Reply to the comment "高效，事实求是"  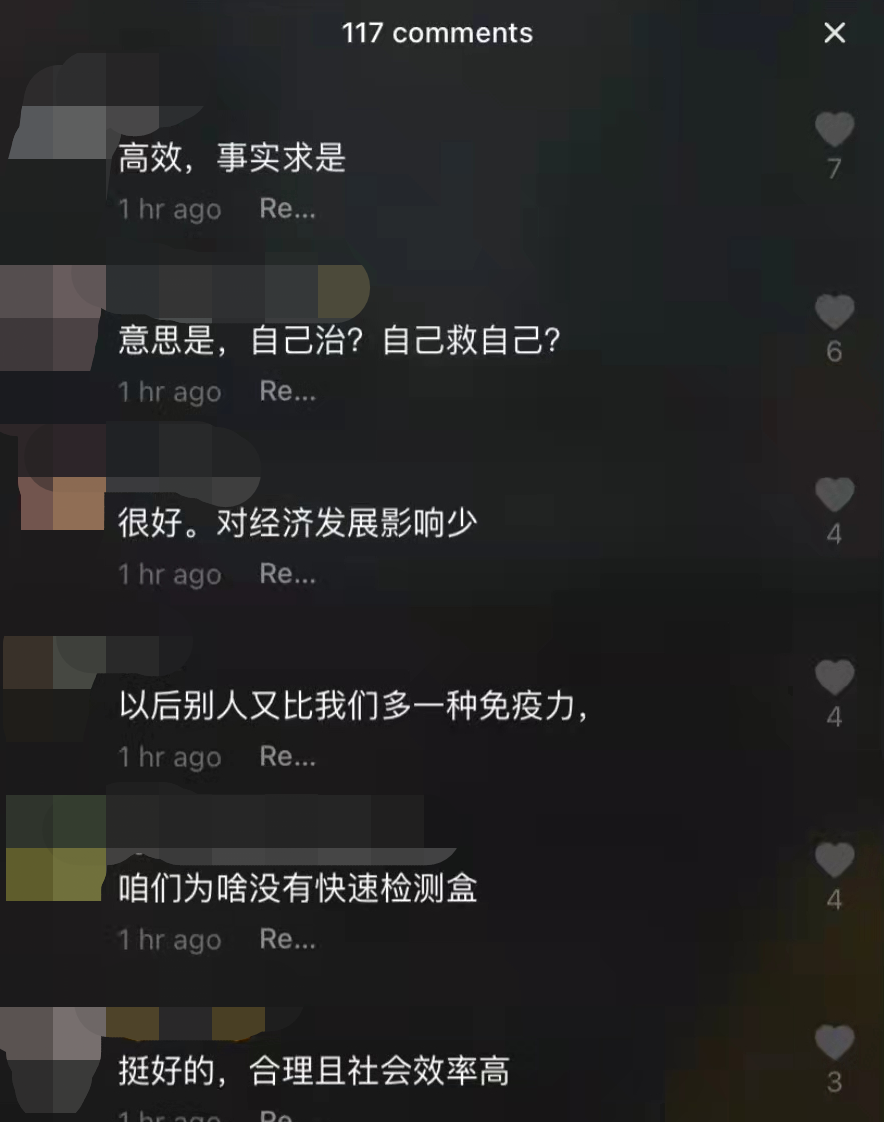[x=287, y=209]
